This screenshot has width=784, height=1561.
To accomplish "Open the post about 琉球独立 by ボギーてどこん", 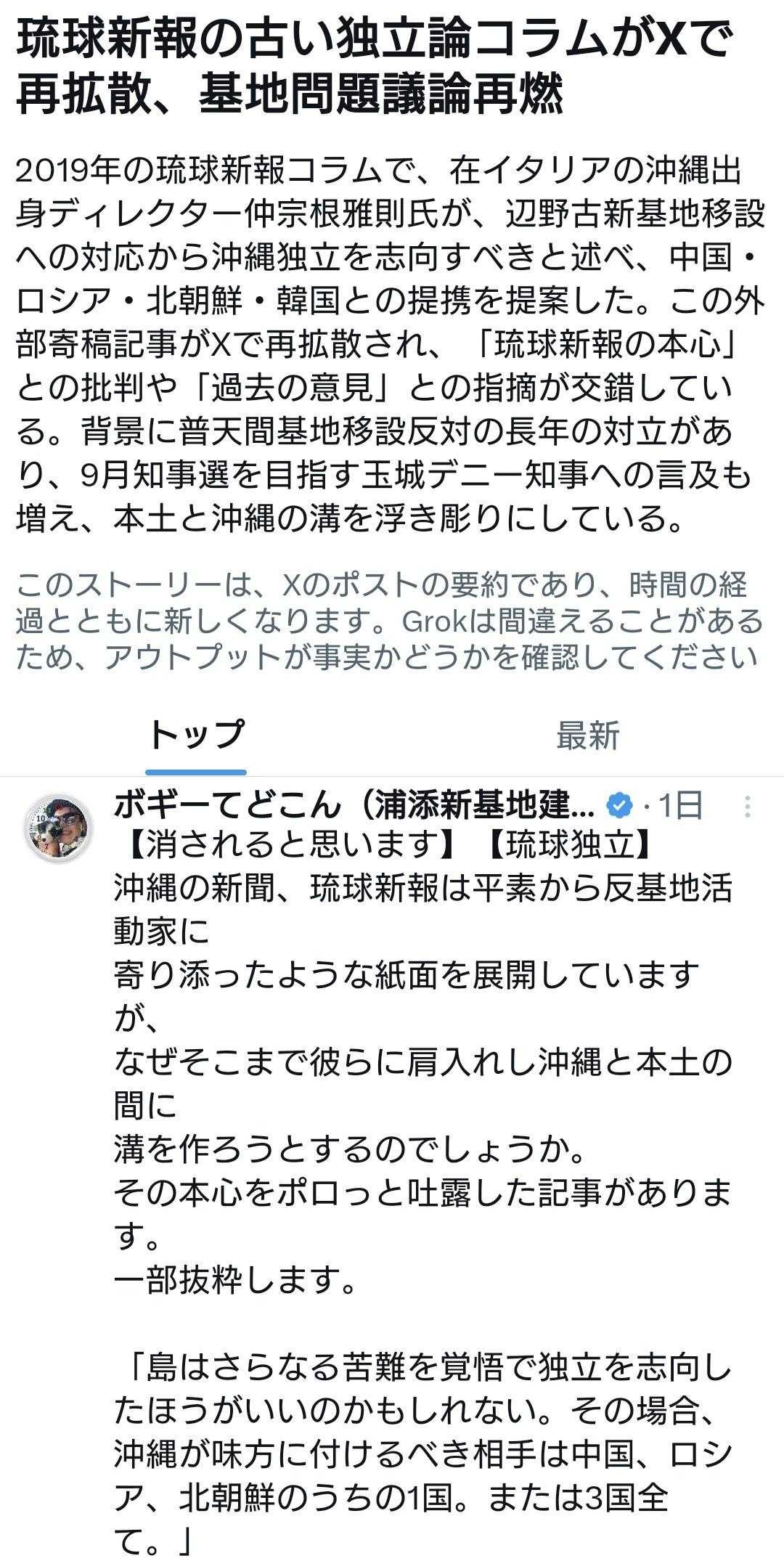I will click(423, 1176).
